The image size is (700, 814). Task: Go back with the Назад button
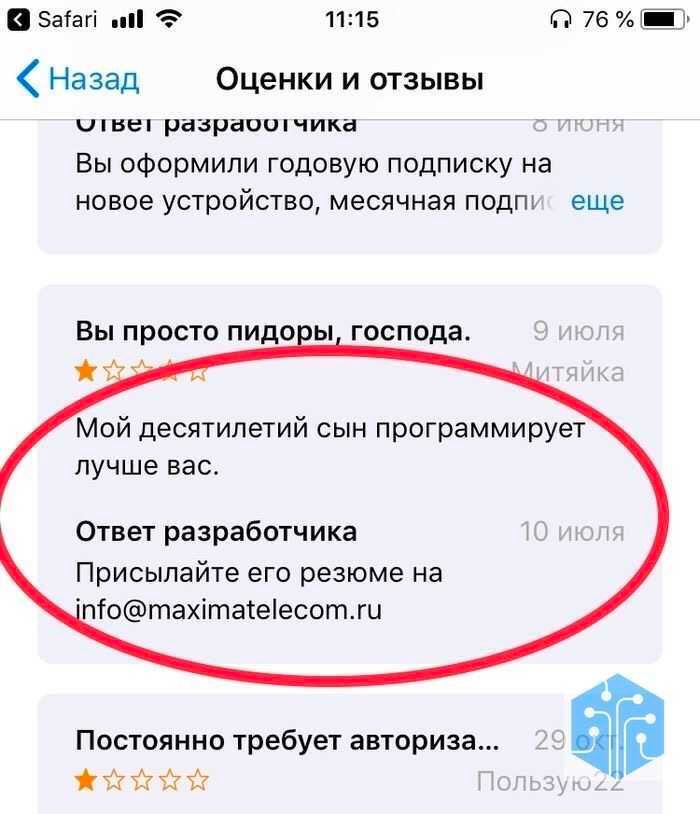pos(78,78)
